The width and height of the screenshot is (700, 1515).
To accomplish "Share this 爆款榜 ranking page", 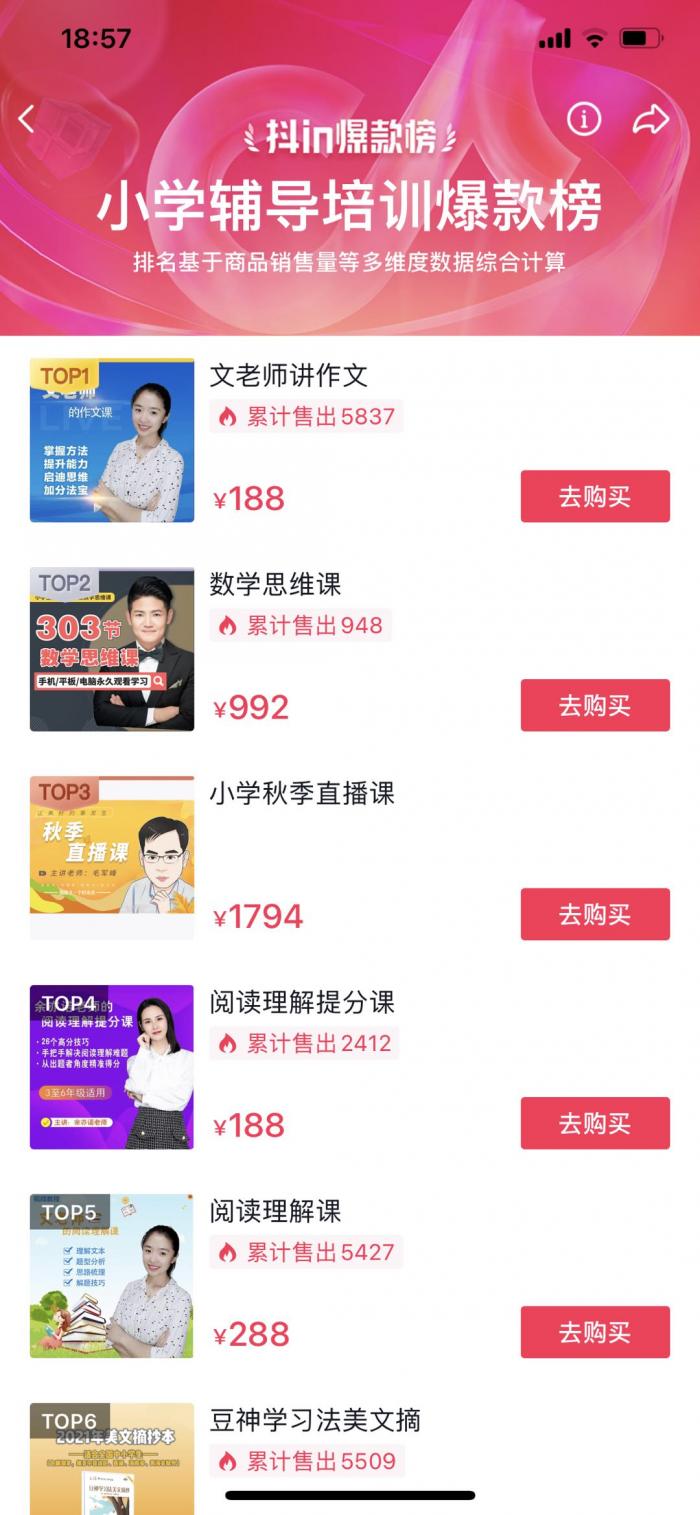I will (650, 120).
